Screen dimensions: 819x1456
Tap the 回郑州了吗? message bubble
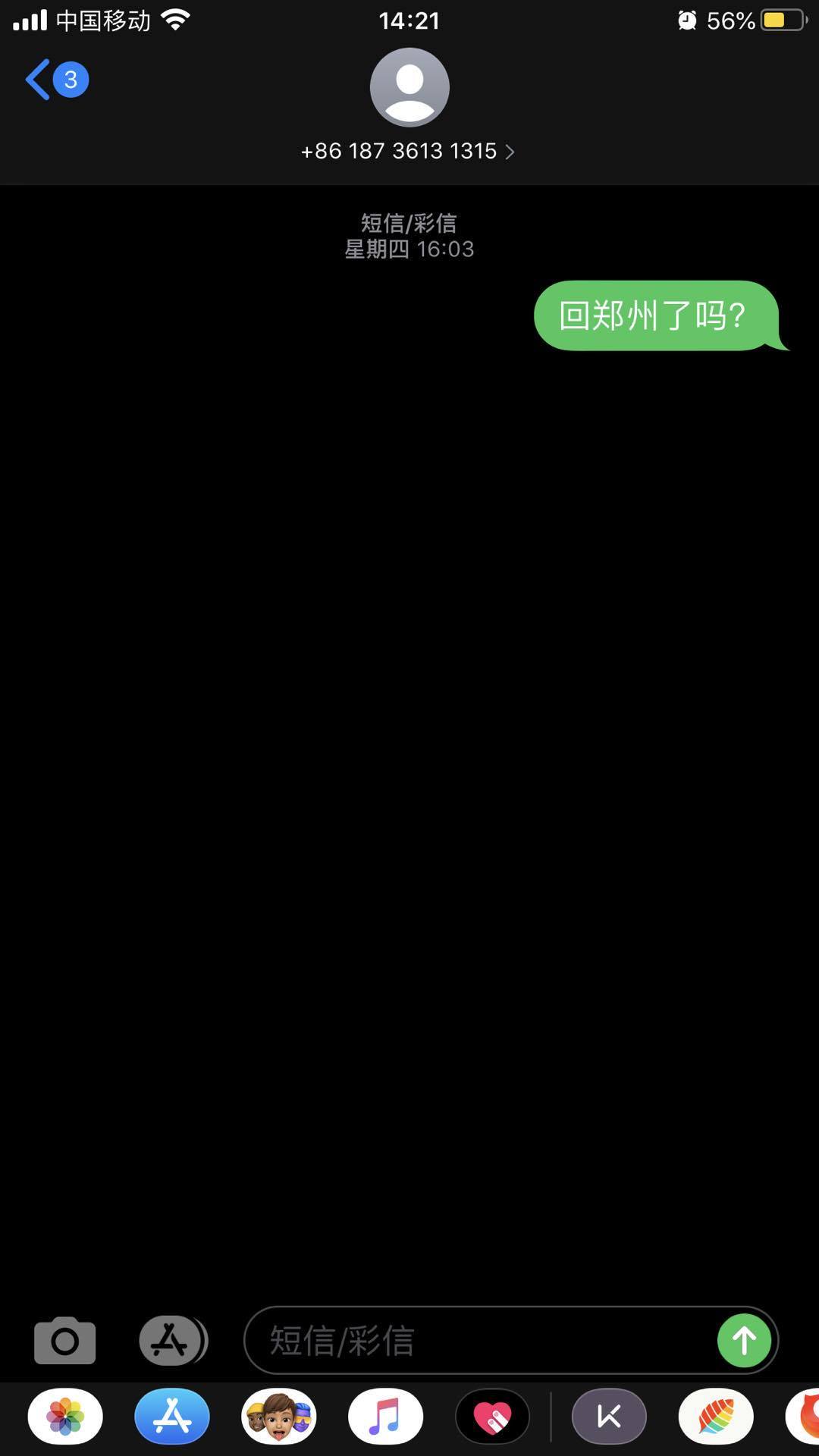click(x=654, y=315)
